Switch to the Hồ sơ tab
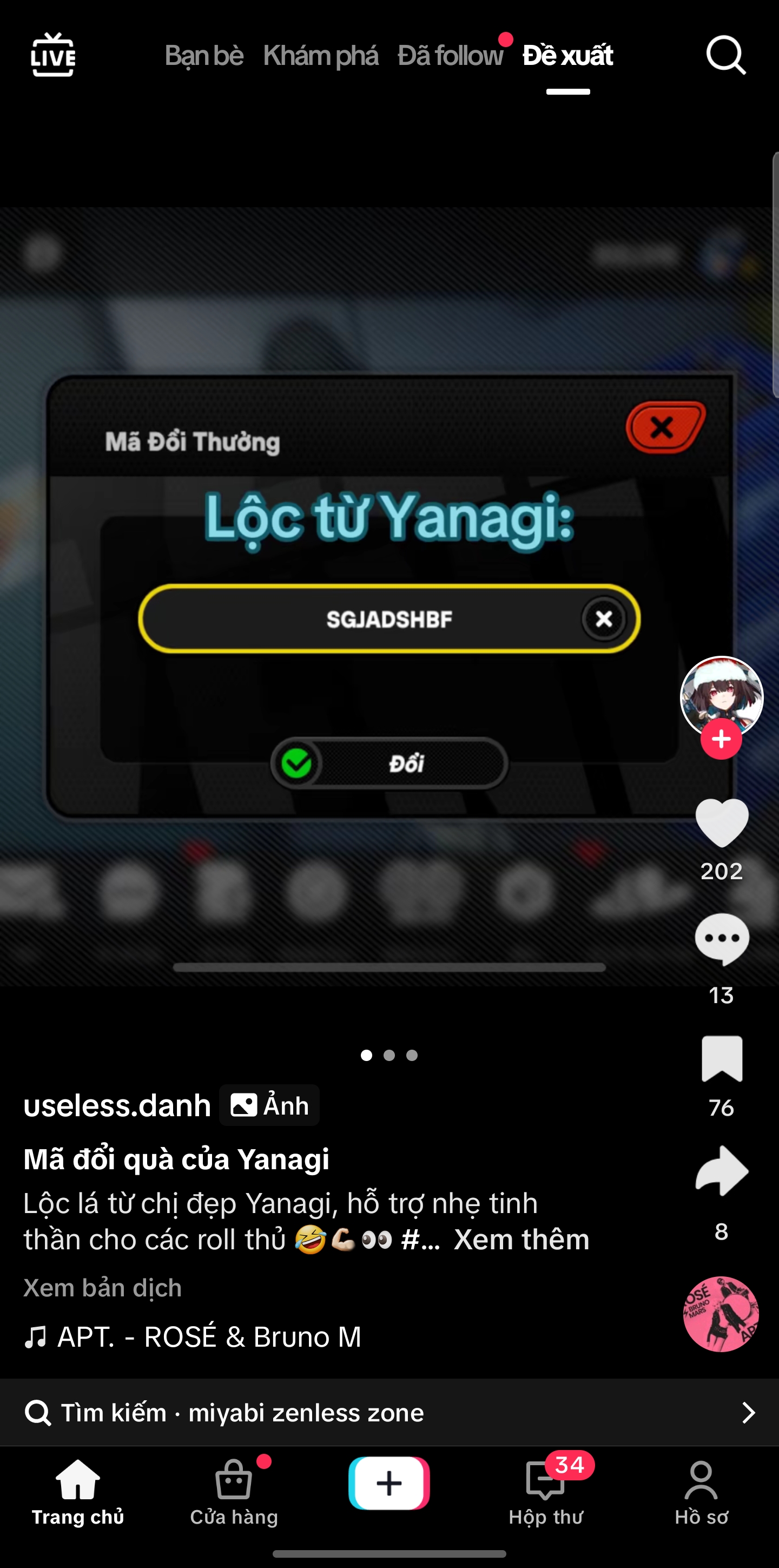Image resolution: width=779 pixels, height=1568 pixels. [701, 1492]
